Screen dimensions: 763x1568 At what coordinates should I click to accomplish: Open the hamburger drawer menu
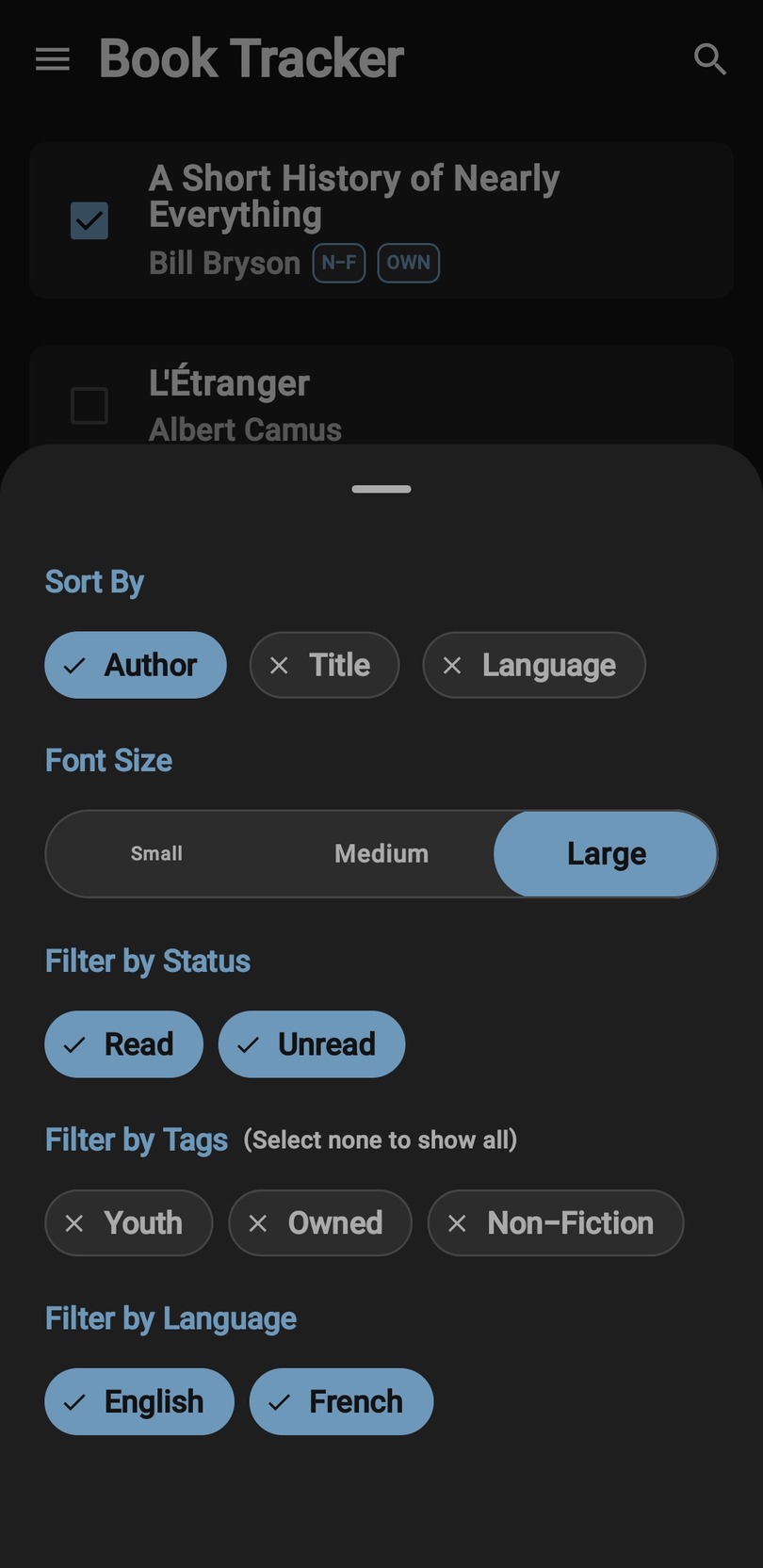pos(53,59)
